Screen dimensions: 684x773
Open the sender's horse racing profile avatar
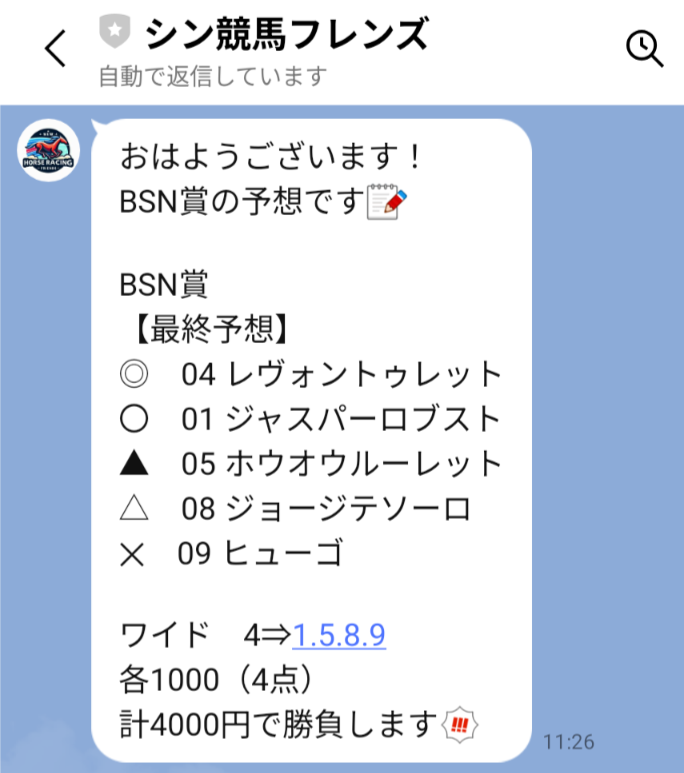pos(50,152)
